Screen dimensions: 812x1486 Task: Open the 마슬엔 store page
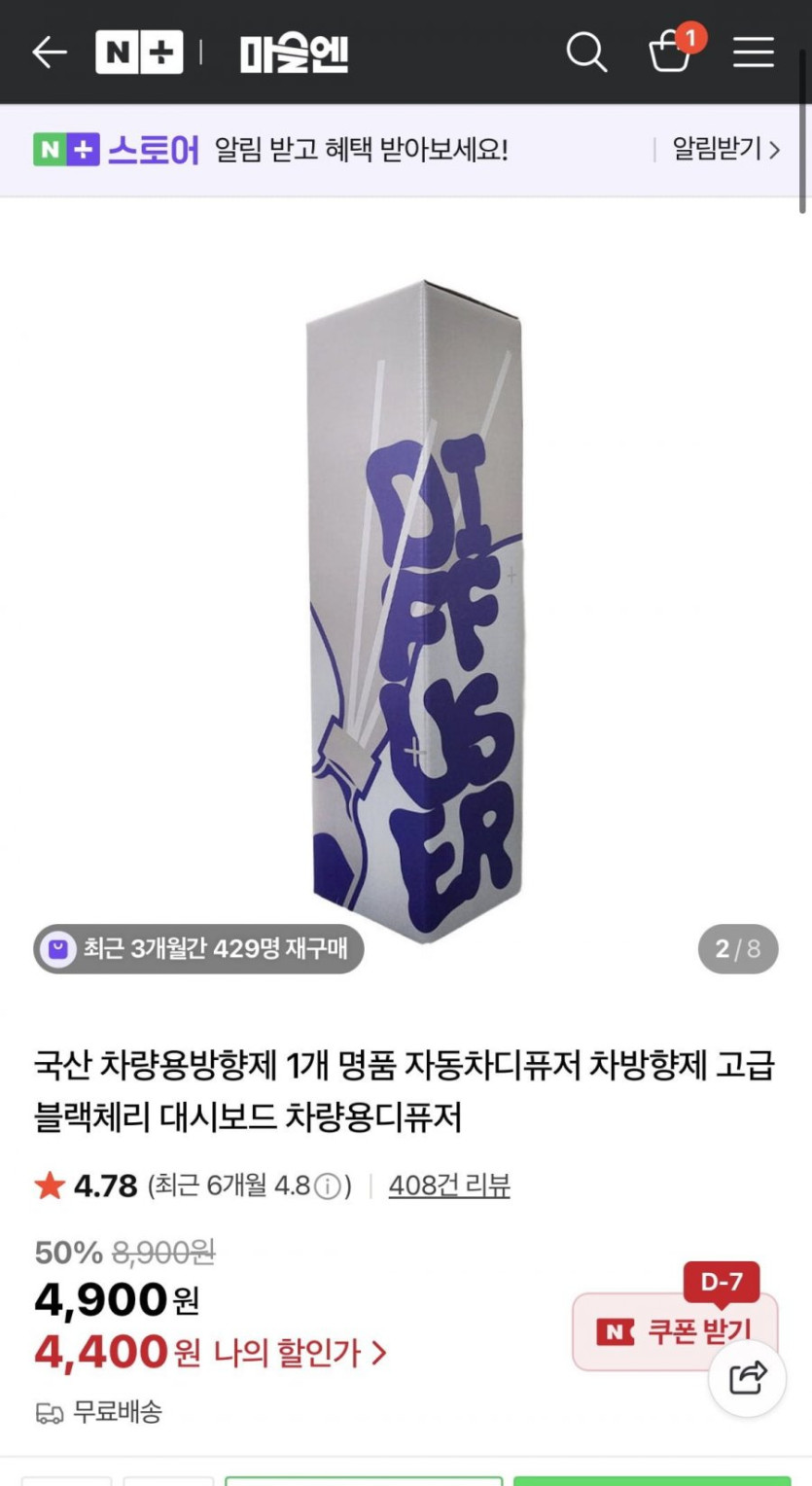[x=294, y=52]
